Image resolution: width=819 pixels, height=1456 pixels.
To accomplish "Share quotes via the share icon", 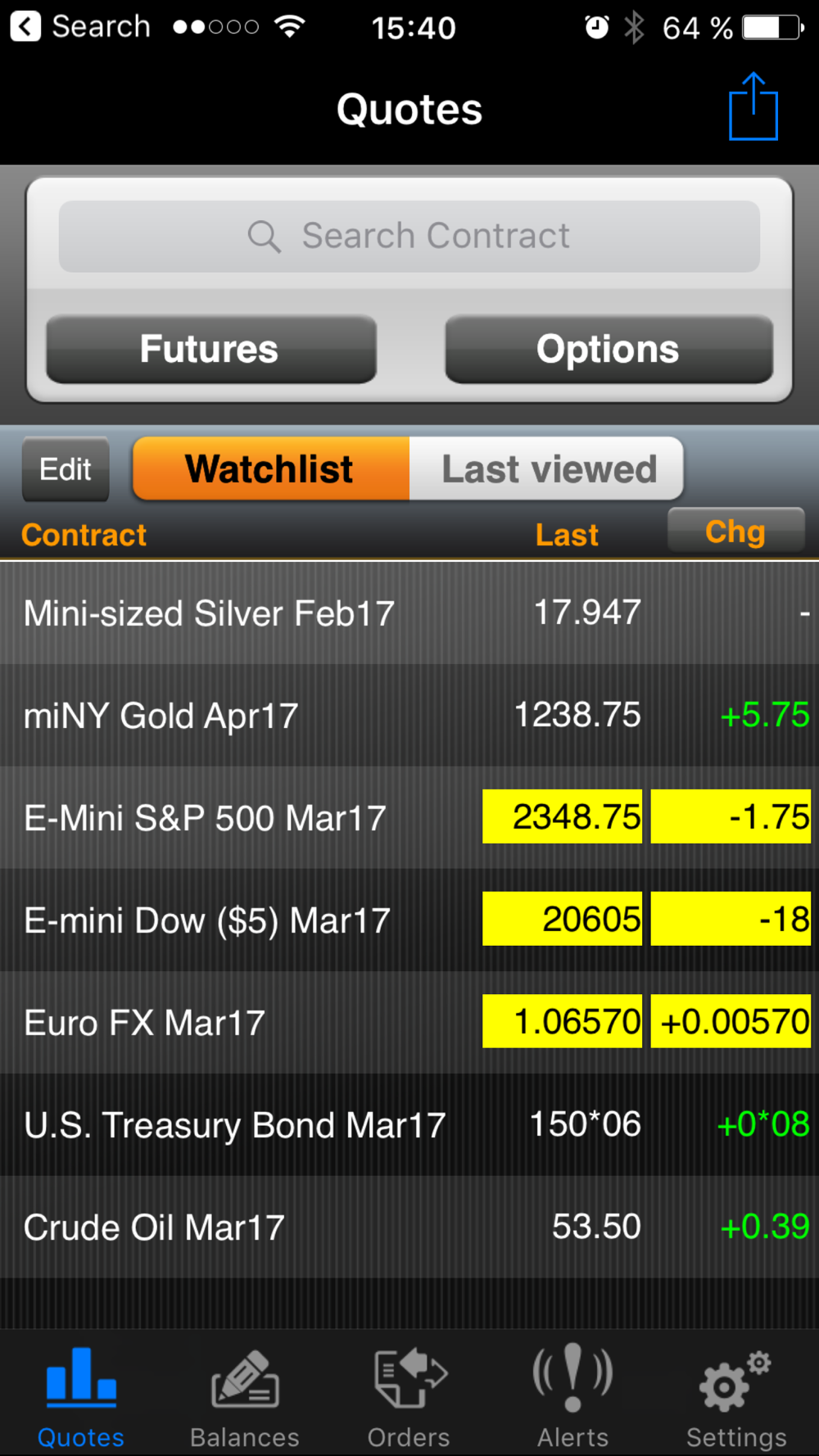I will point(753,108).
